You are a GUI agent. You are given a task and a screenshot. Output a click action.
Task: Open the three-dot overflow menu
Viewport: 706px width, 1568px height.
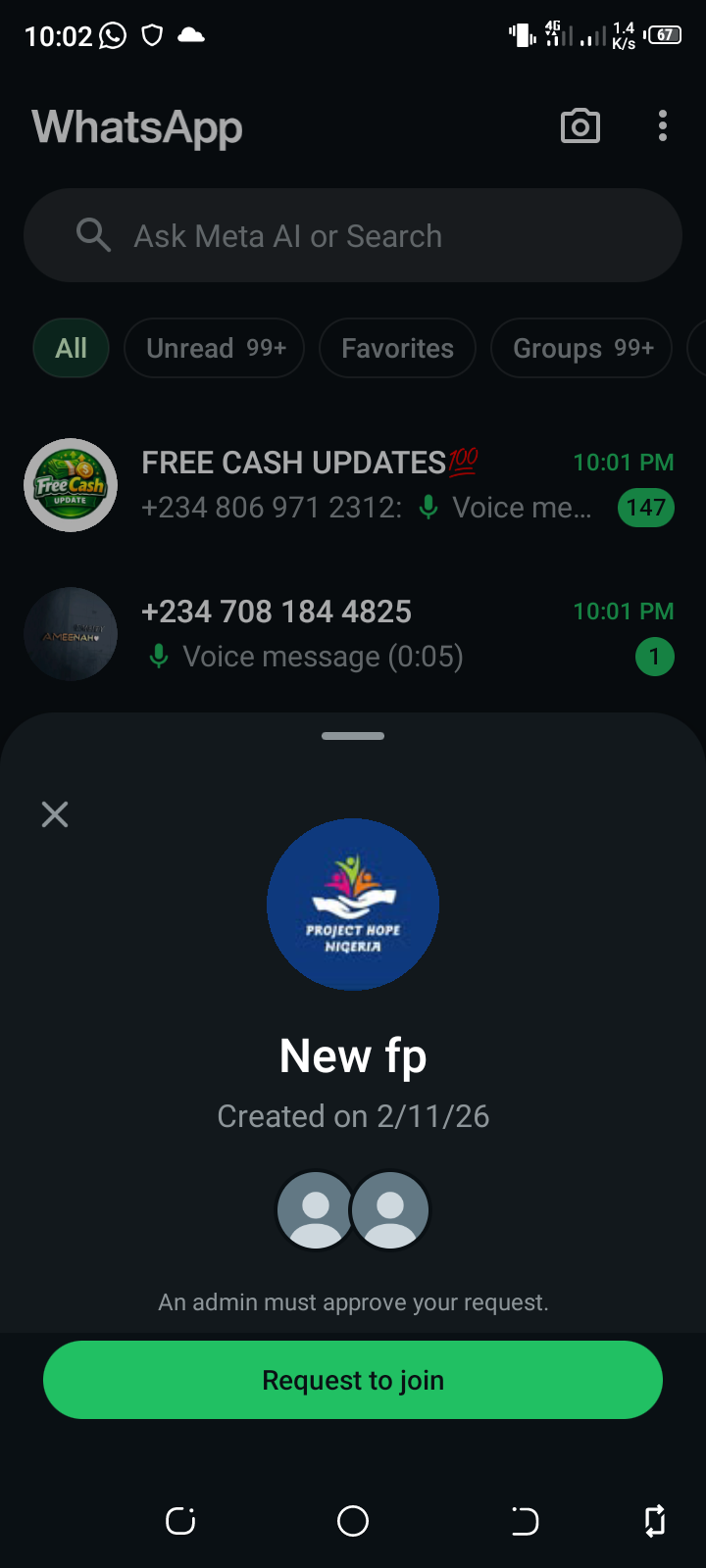coord(663,126)
